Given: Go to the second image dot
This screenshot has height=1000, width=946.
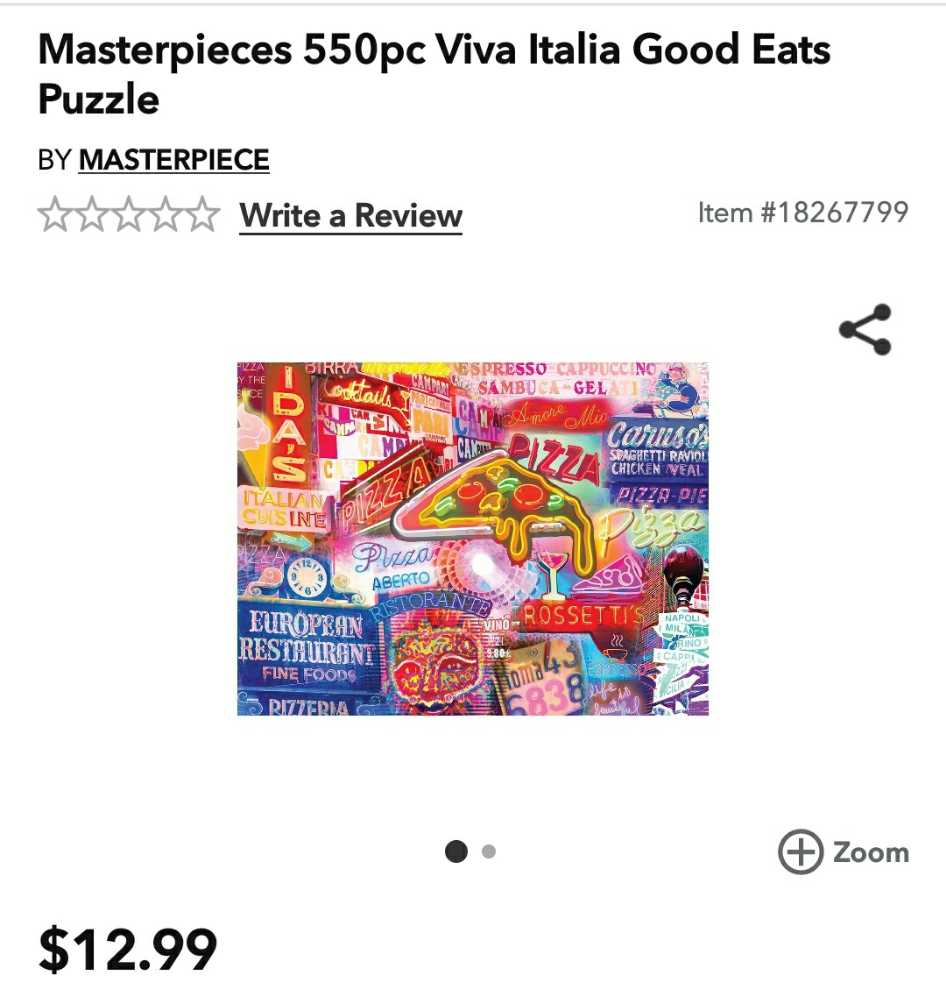Looking at the screenshot, I should coord(488,852).
